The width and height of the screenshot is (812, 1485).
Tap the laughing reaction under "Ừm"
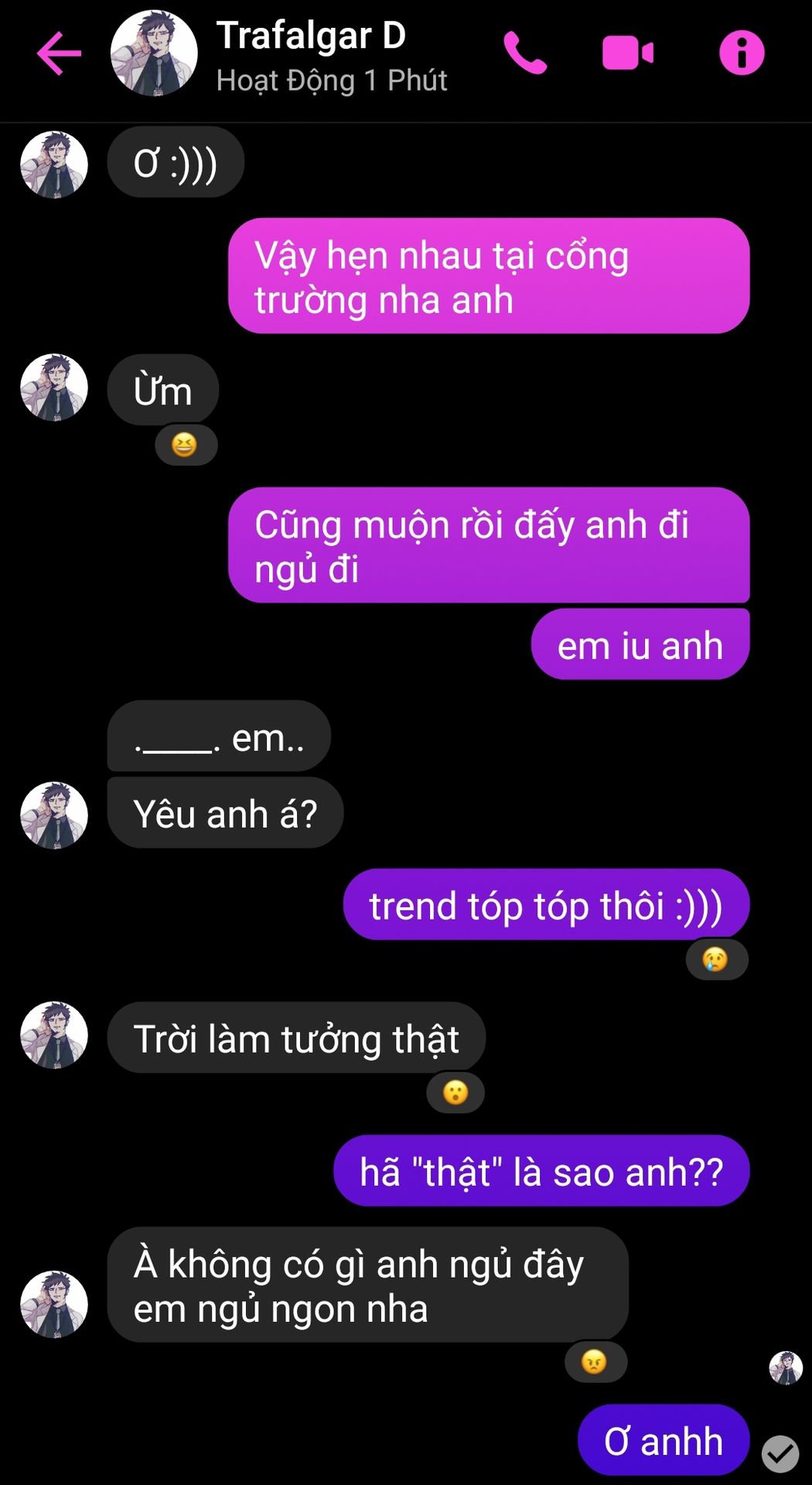tap(185, 445)
